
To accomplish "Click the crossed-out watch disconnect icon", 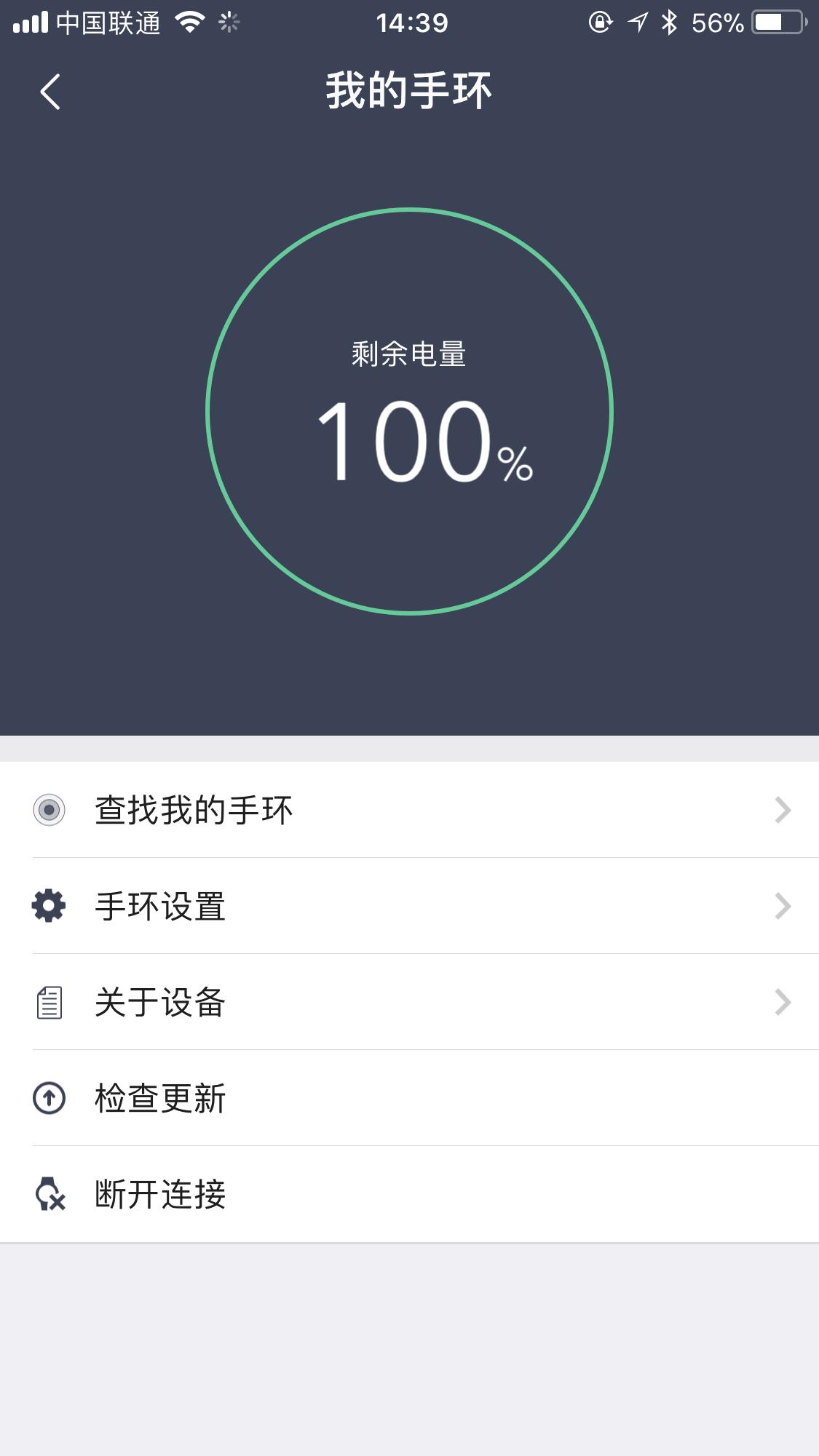I will tap(48, 1194).
